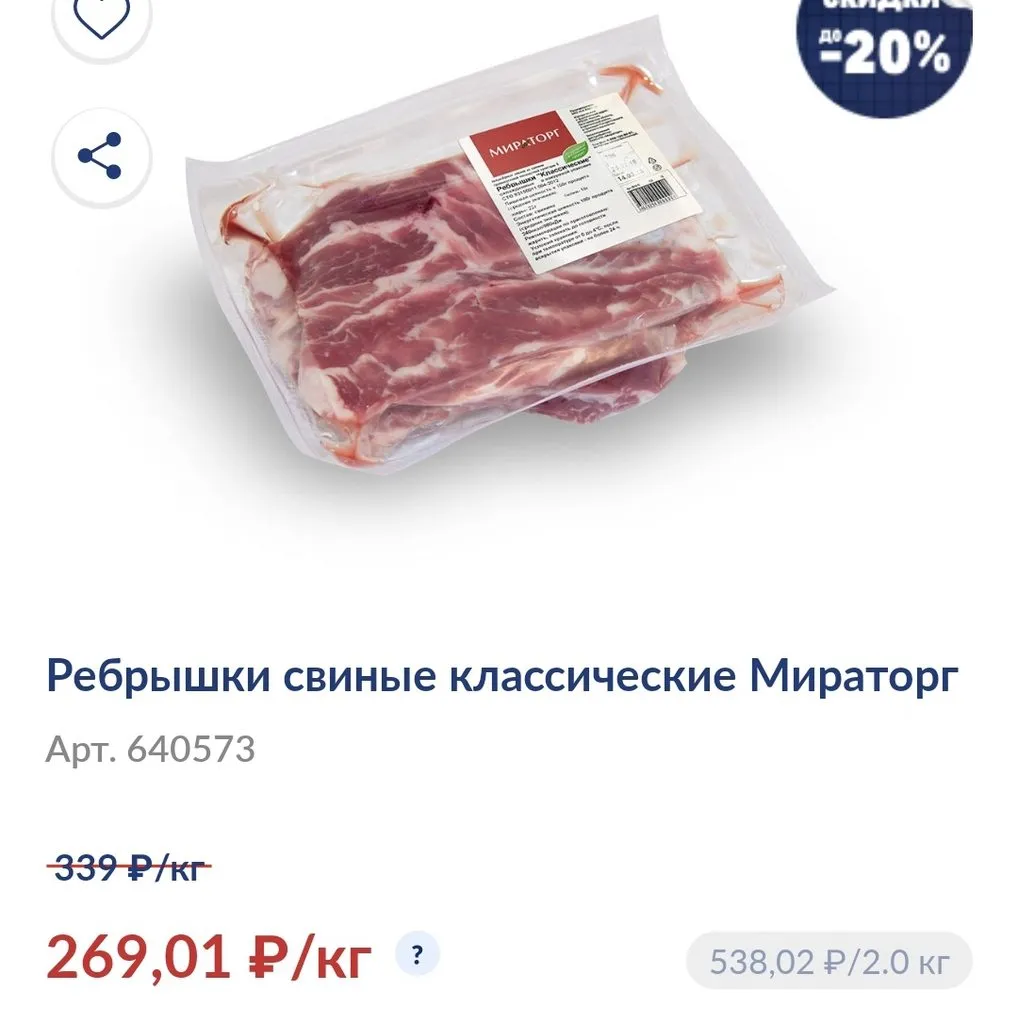Click the article number "Арт. 640573"
The width and height of the screenshot is (1018, 1024).
point(152,745)
